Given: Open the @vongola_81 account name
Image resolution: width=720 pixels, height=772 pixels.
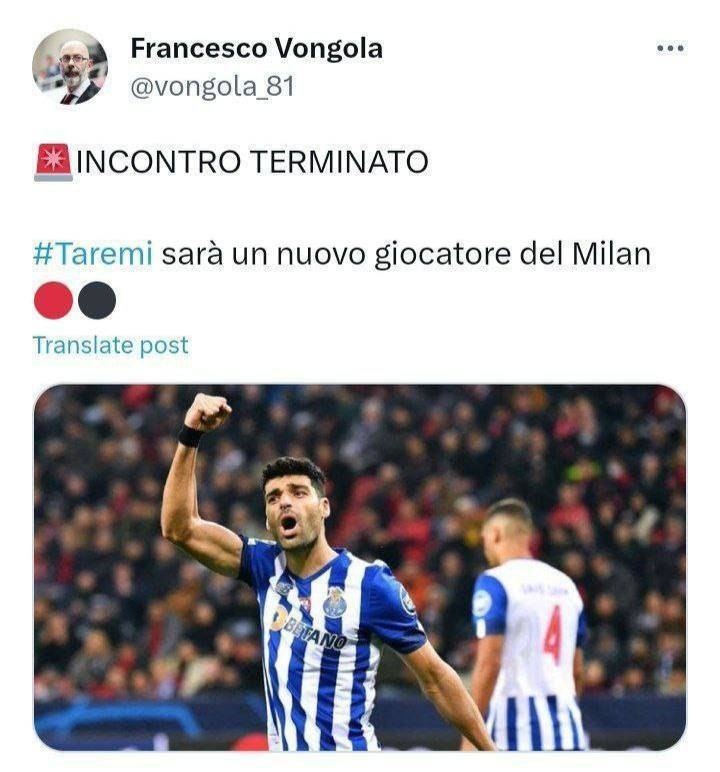Looking at the screenshot, I should (x=212, y=87).
